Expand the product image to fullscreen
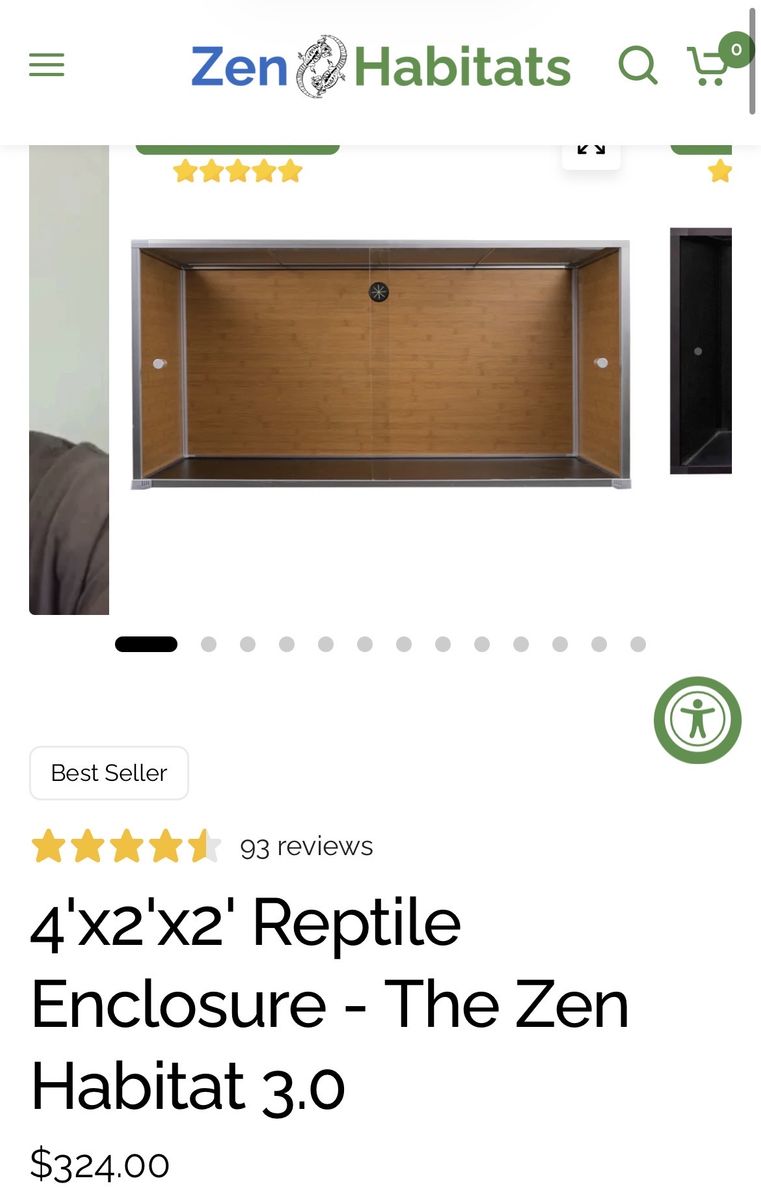The image size is (761, 1200). 591,150
